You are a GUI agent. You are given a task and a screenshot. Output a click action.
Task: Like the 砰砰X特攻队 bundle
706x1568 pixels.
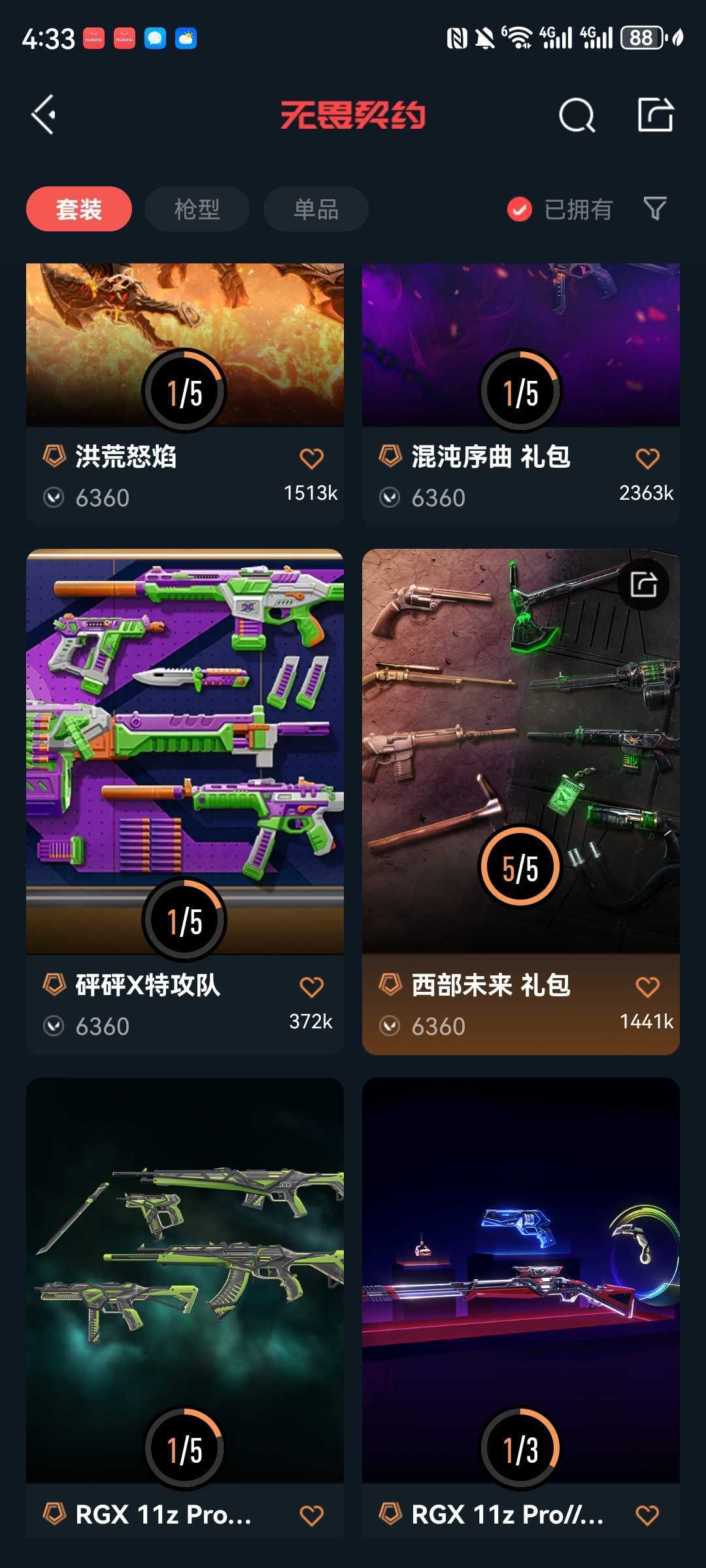tap(311, 987)
